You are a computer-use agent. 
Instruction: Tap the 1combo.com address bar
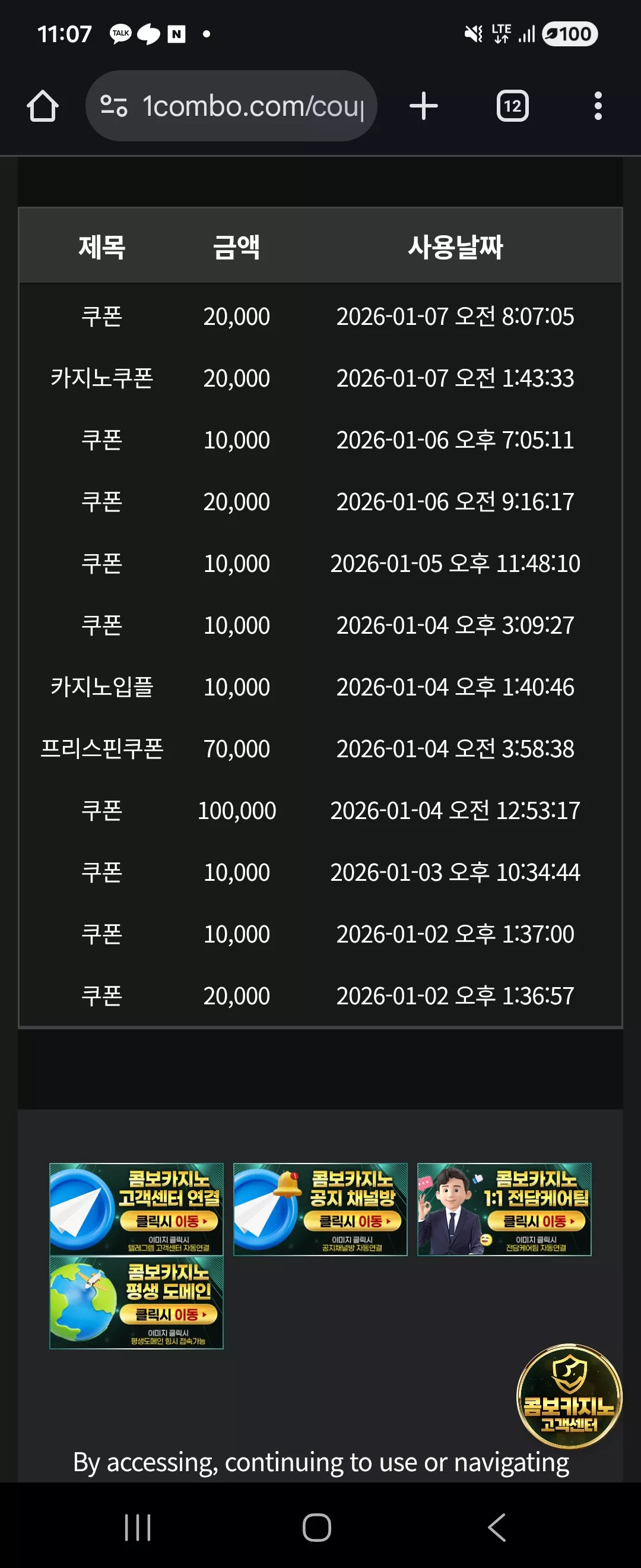coord(231,106)
